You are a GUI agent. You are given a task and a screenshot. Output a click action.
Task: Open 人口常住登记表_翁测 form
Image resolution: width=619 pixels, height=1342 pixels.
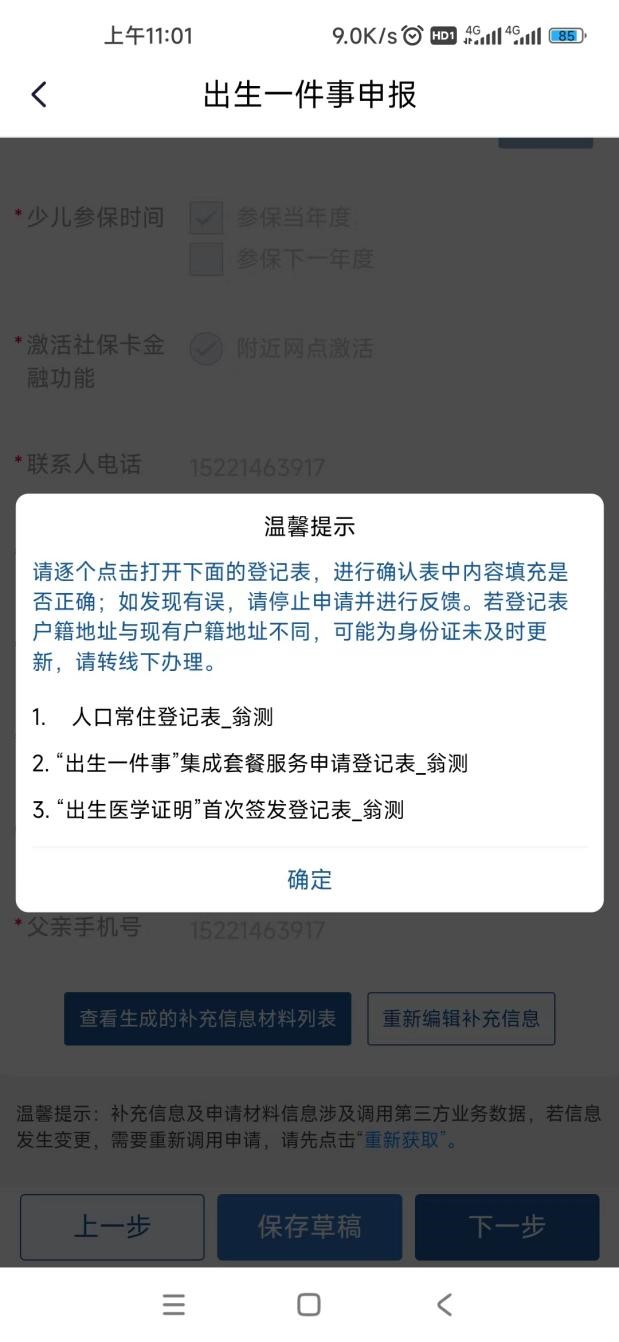(172, 717)
